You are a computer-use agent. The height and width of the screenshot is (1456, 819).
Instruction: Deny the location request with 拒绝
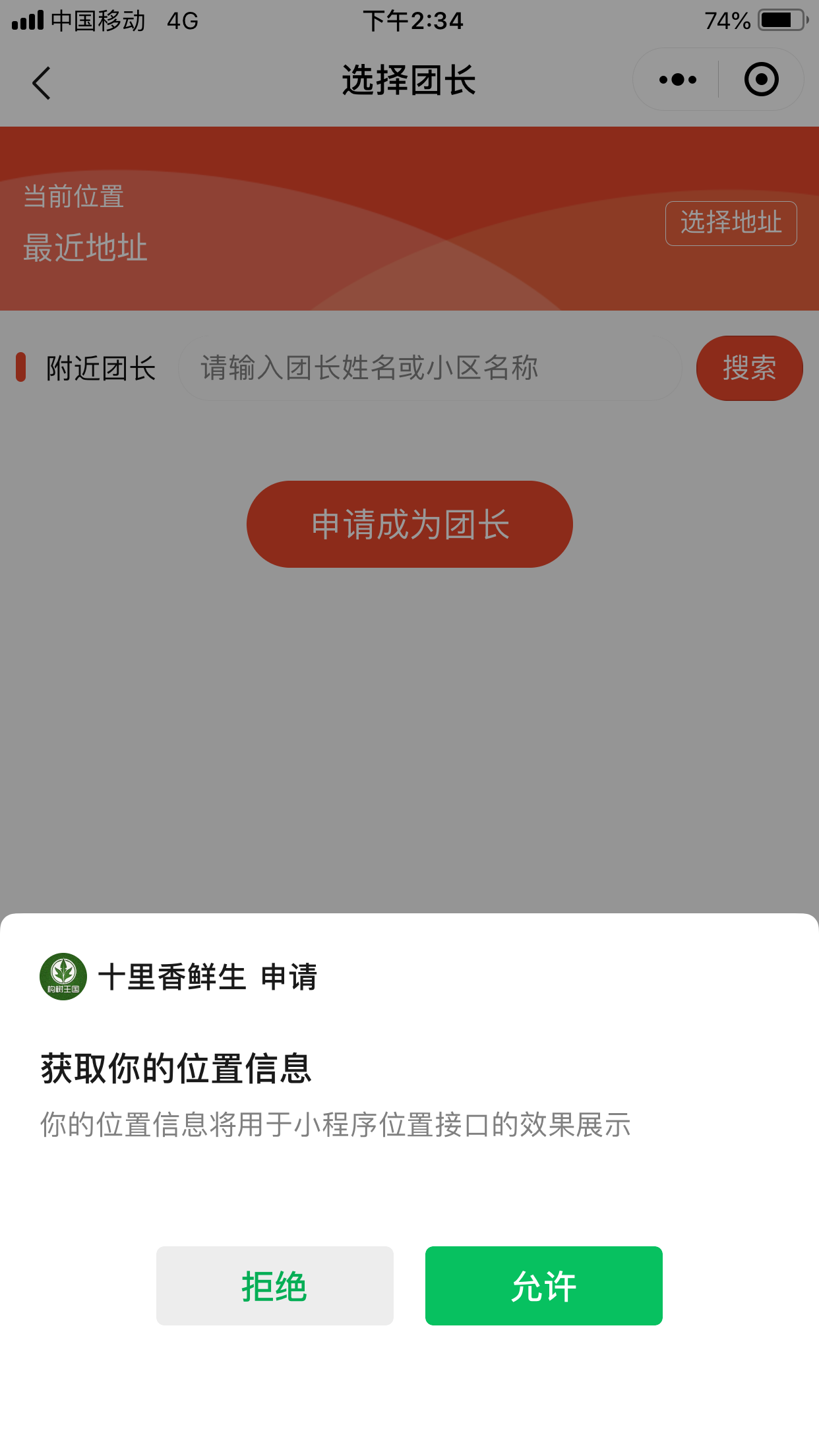pos(274,1285)
